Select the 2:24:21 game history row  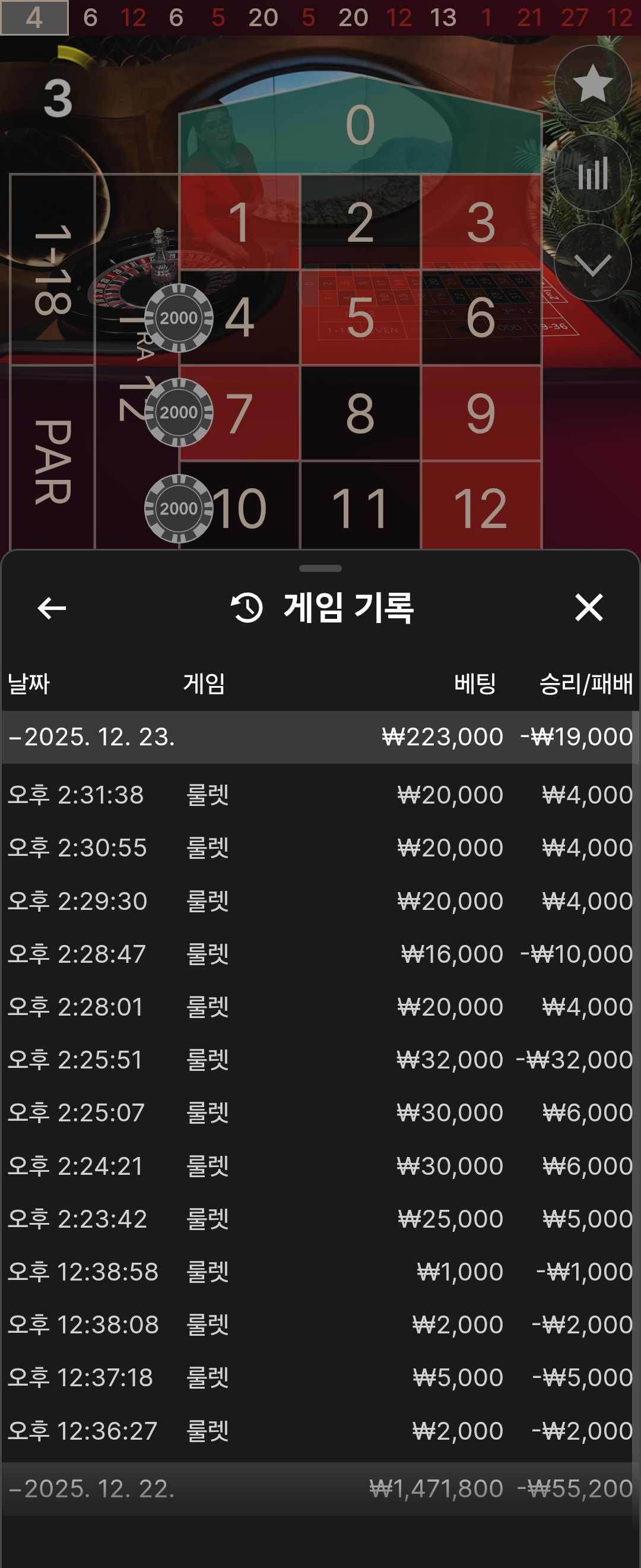click(320, 1166)
